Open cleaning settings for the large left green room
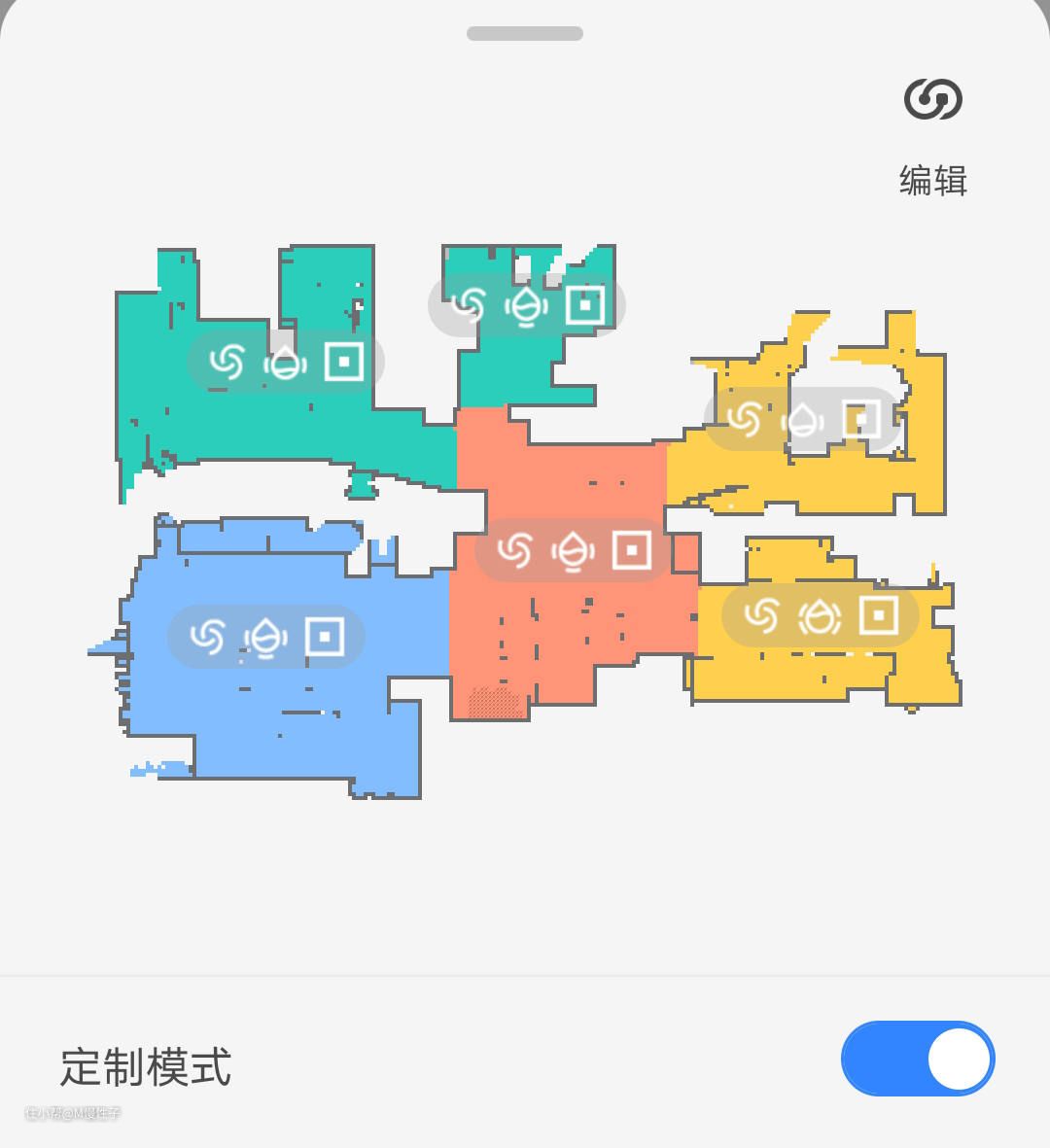 click(285, 362)
